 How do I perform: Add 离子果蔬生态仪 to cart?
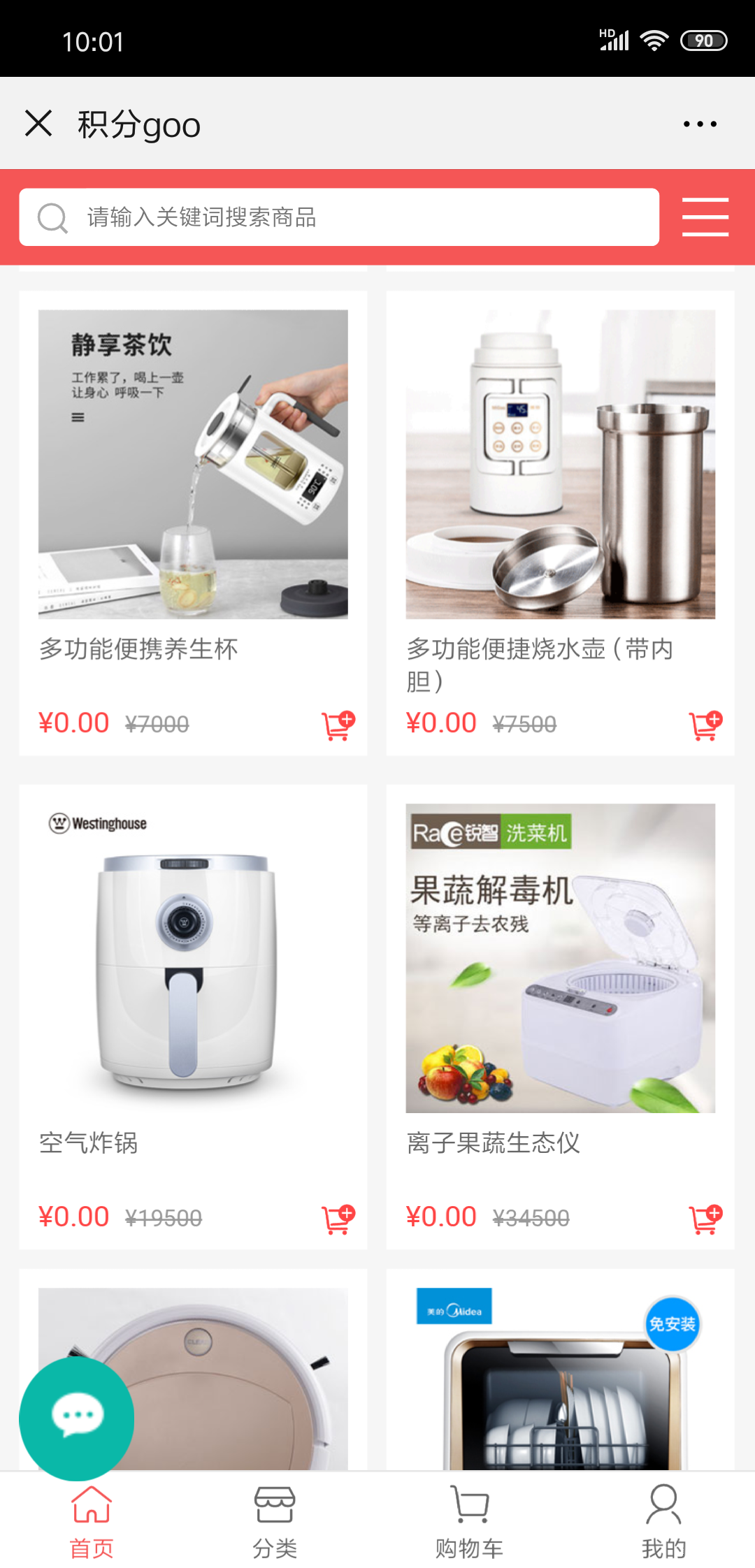pos(705,1219)
